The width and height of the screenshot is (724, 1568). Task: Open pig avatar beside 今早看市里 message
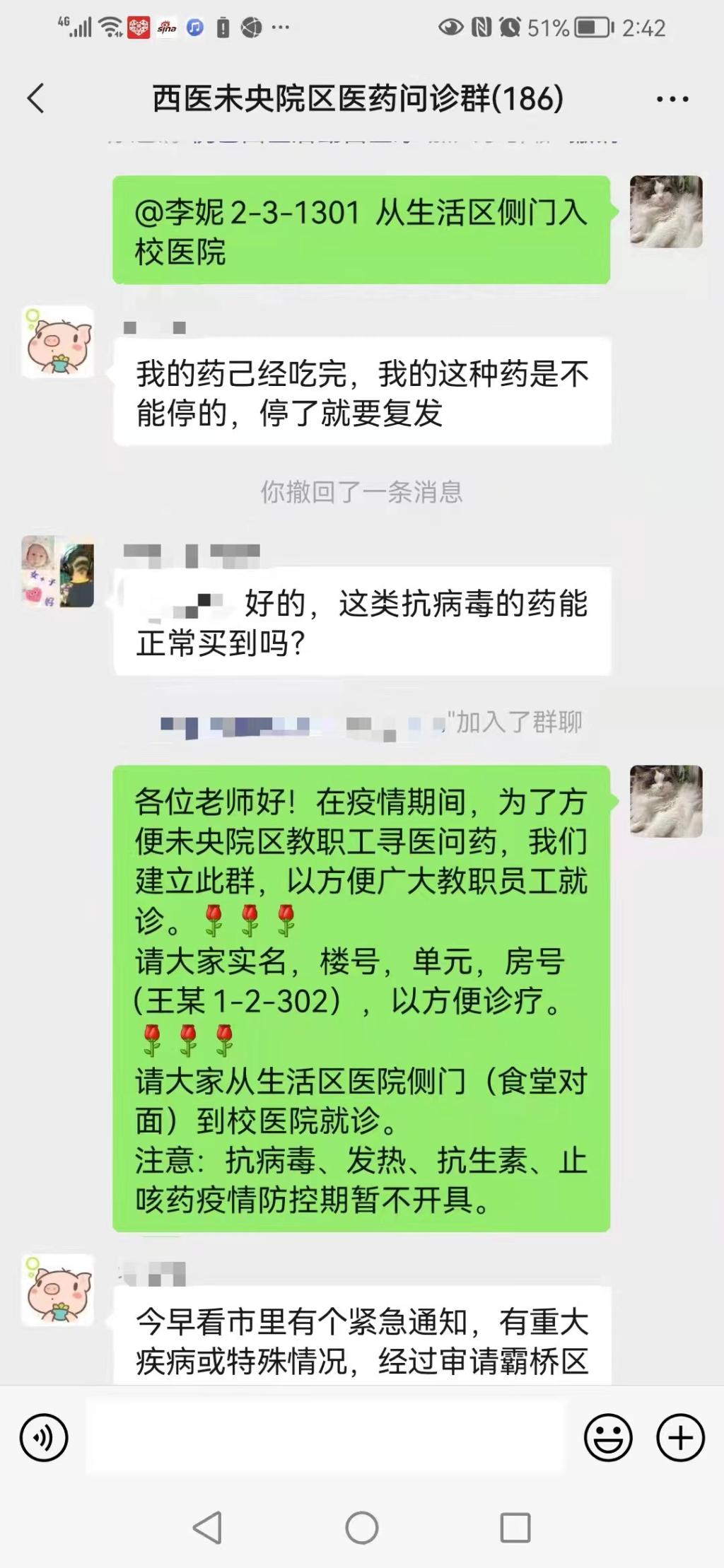[58, 1291]
